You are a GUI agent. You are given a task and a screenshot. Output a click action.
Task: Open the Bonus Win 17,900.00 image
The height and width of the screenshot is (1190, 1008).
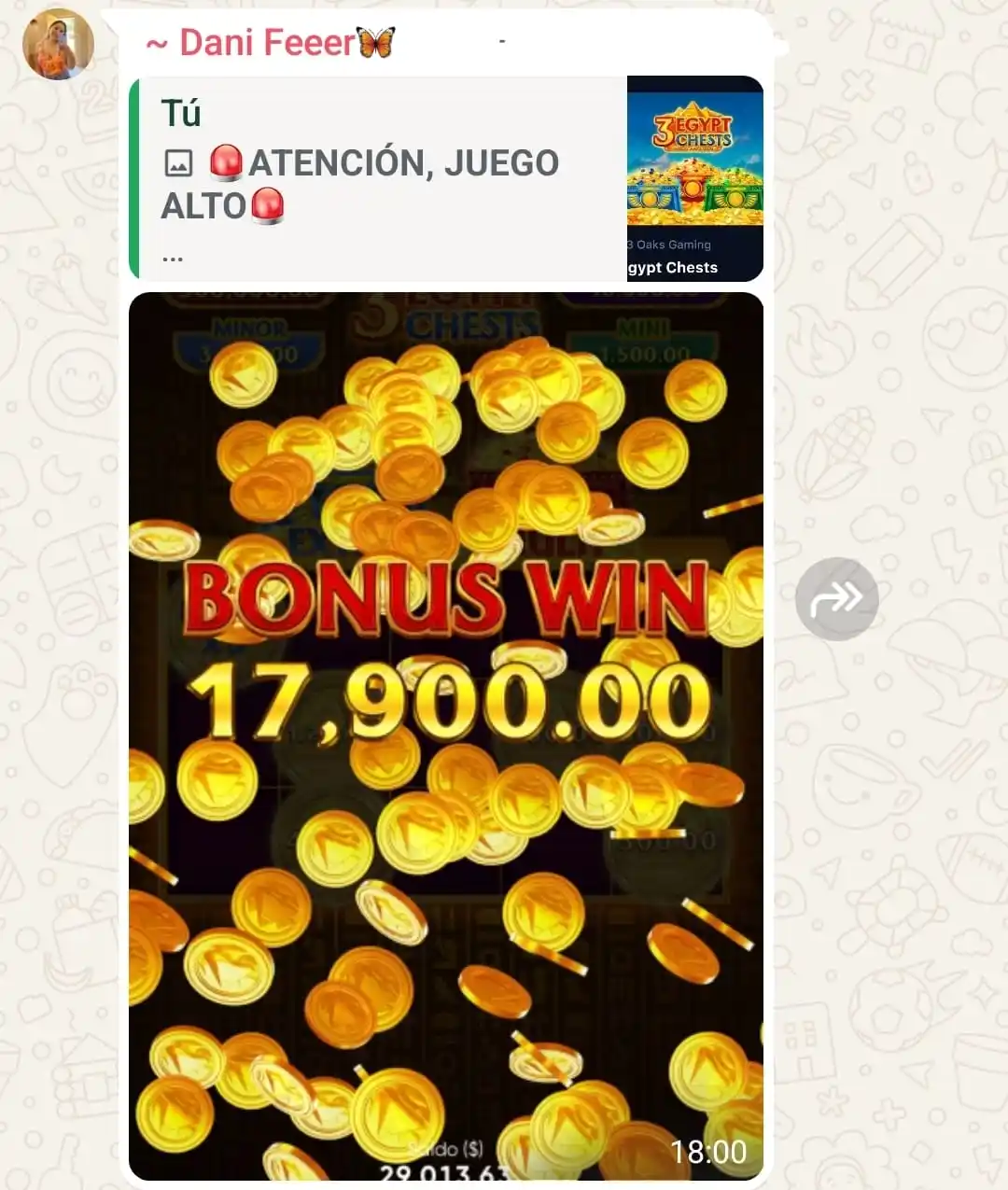(x=445, y=737)
